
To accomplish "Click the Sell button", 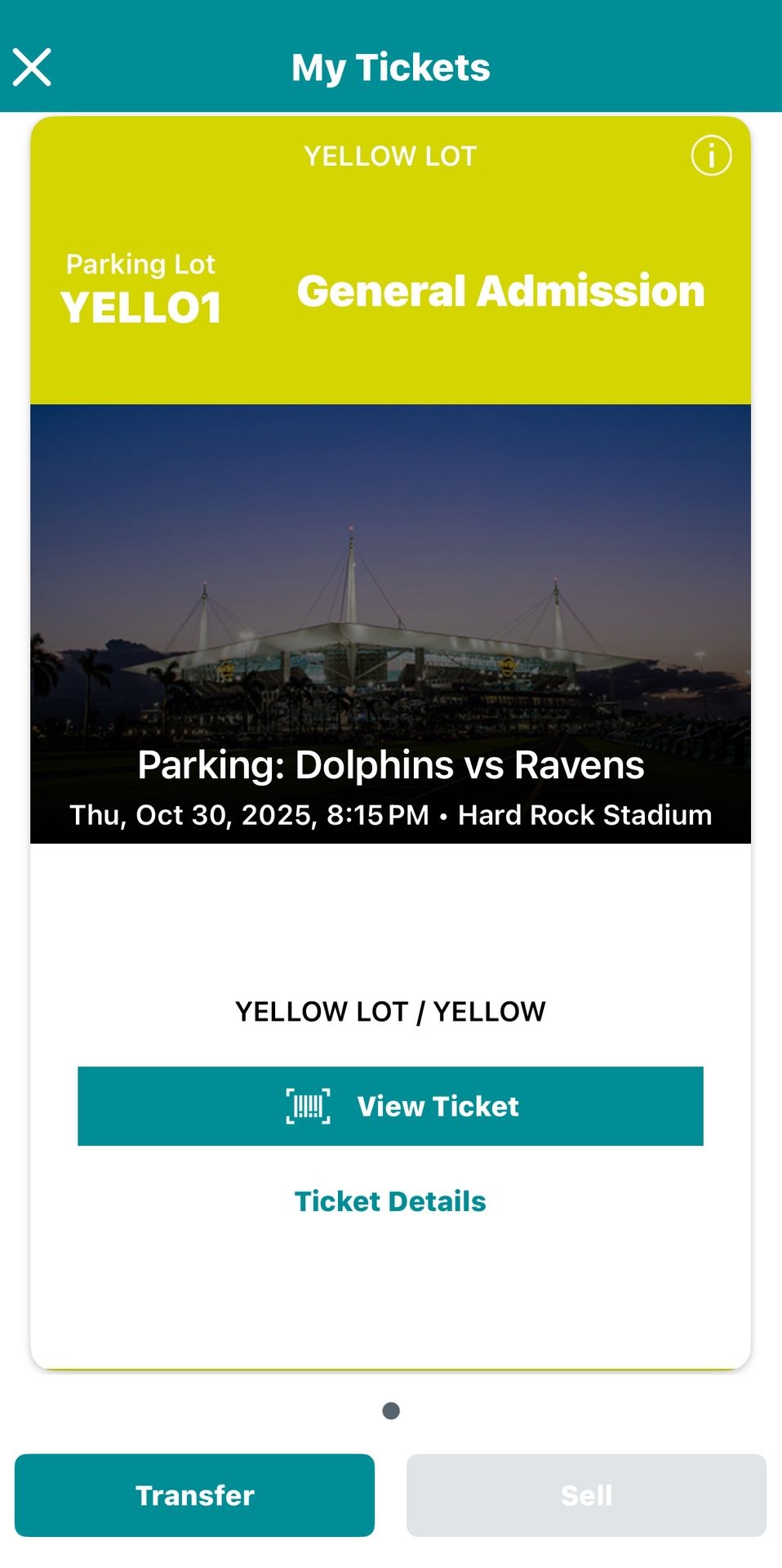I will (x=586, y=1495).
